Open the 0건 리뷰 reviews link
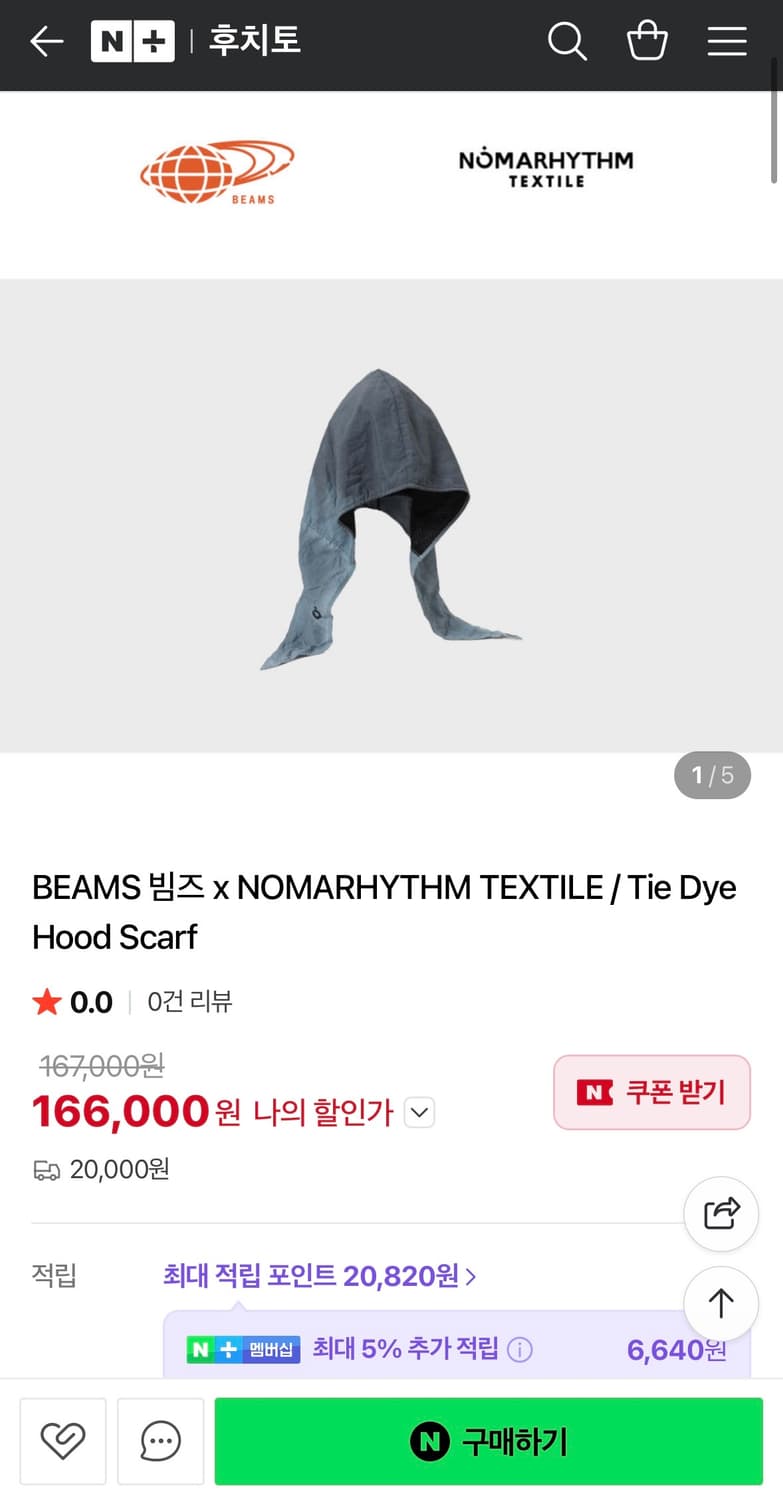Image resolution: width=783 pixels, height=1500 pixels. point(189,1002)
